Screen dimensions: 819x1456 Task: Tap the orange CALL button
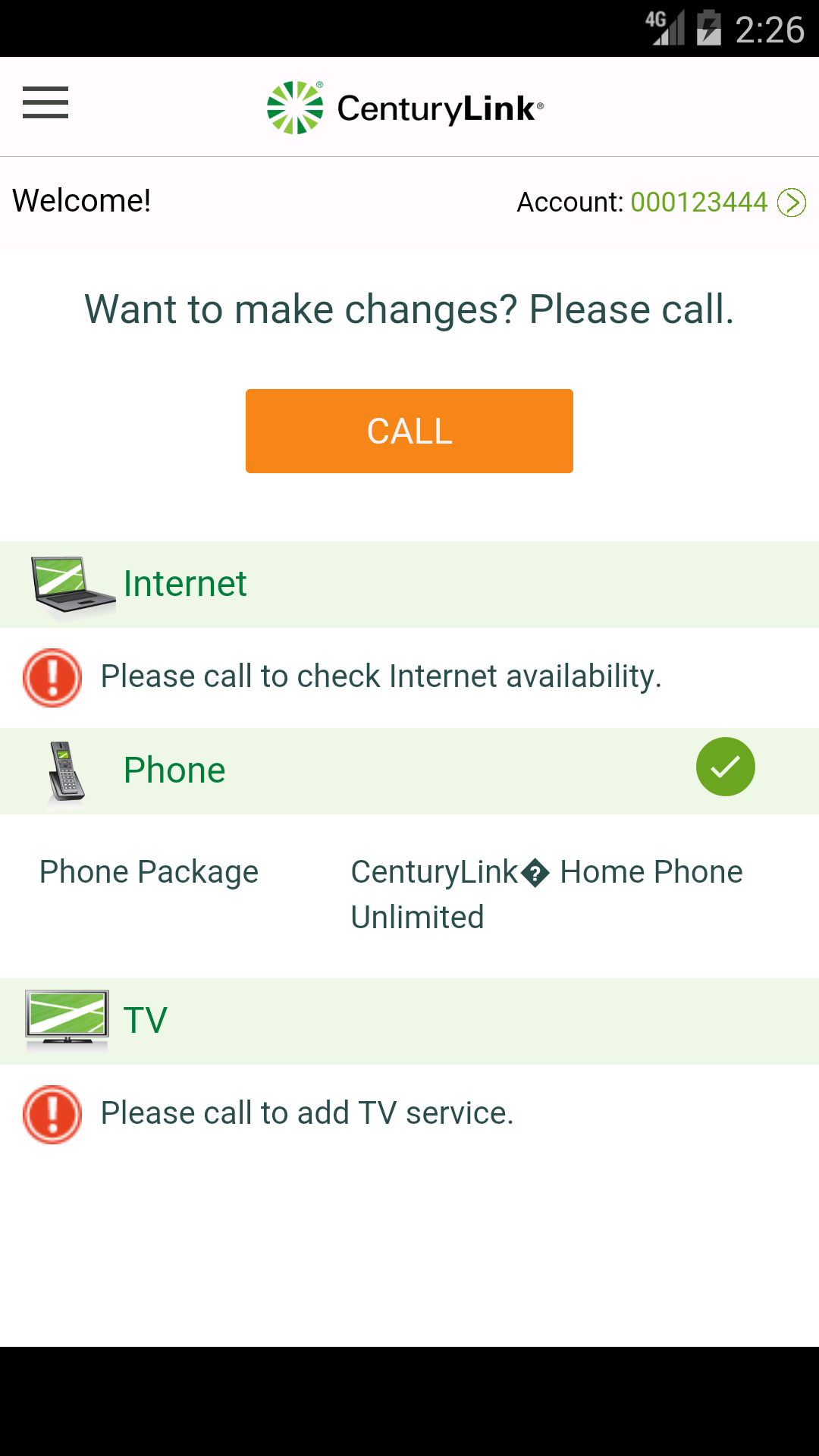point(409,431)
